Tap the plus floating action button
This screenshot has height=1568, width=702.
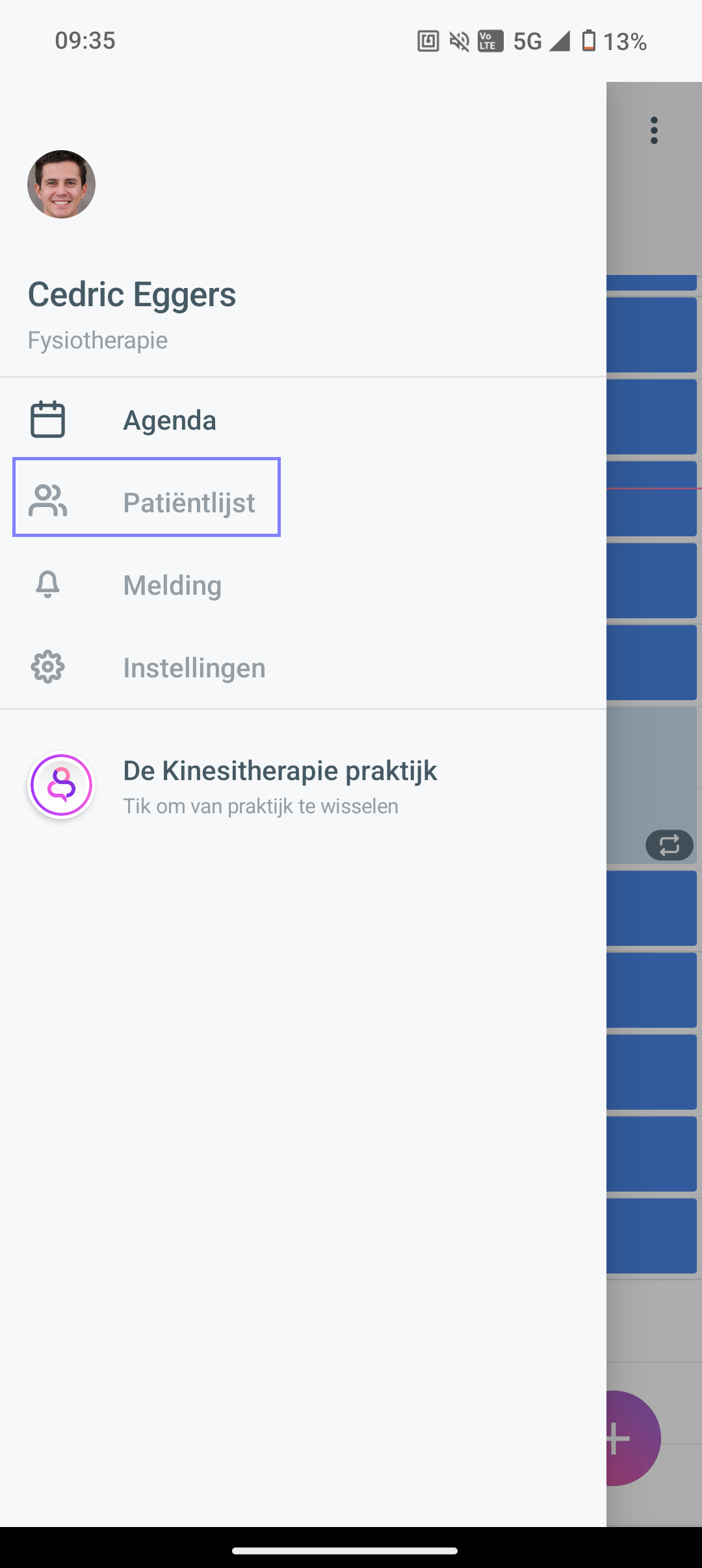click(x=632, y=1438)
